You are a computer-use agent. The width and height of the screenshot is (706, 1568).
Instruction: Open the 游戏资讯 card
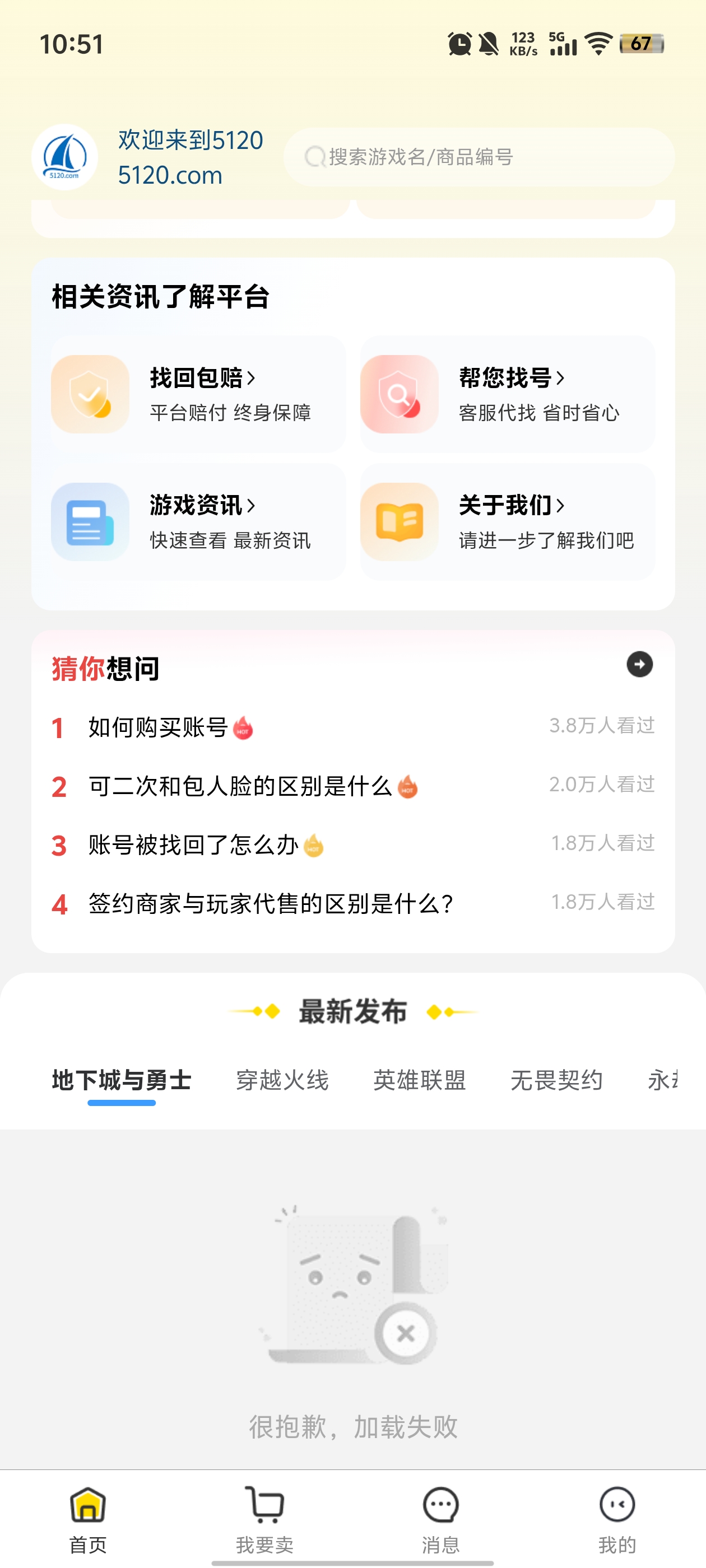pyautogui.click(x=198, y=522)
